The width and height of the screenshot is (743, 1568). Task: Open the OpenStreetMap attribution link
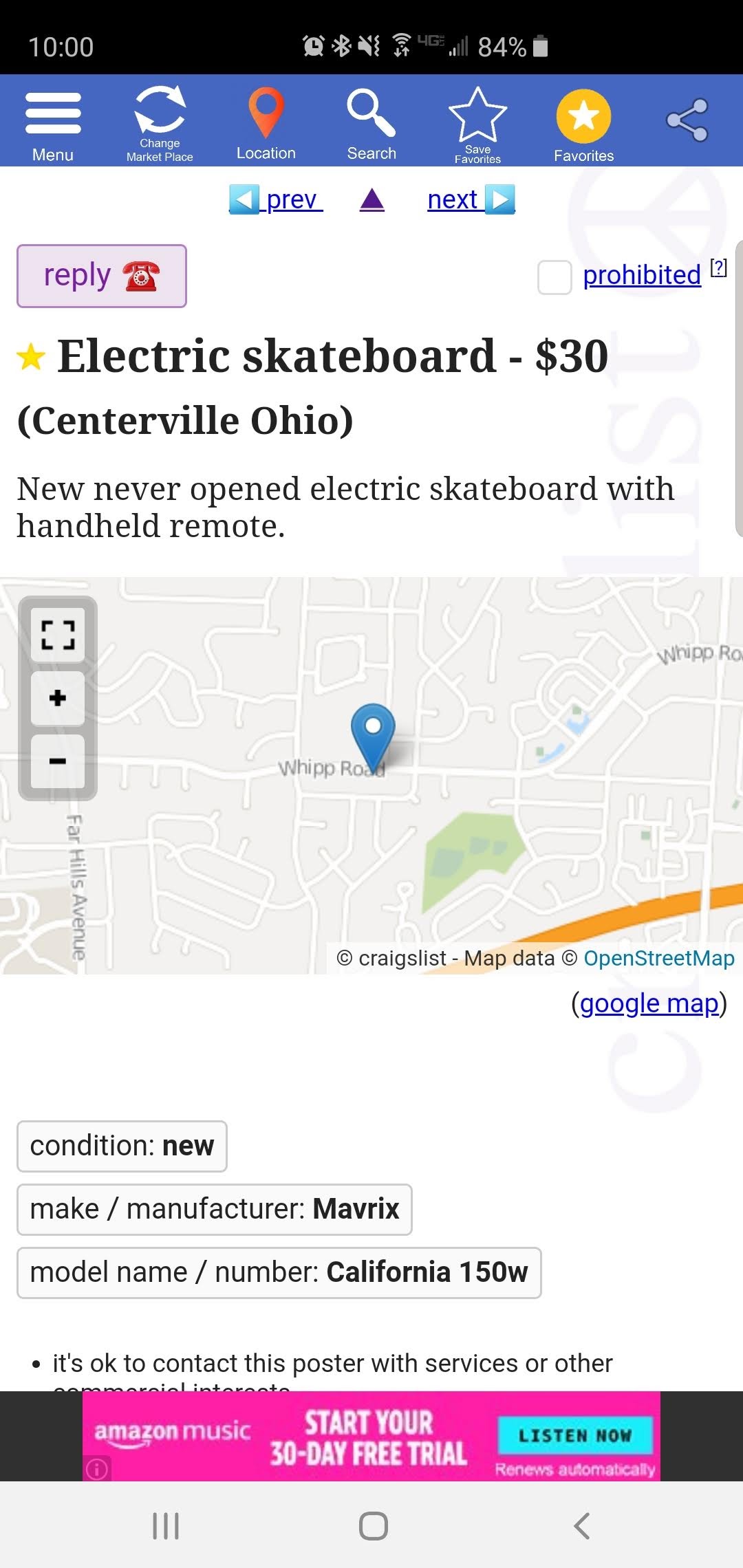(x=659, y=958)
